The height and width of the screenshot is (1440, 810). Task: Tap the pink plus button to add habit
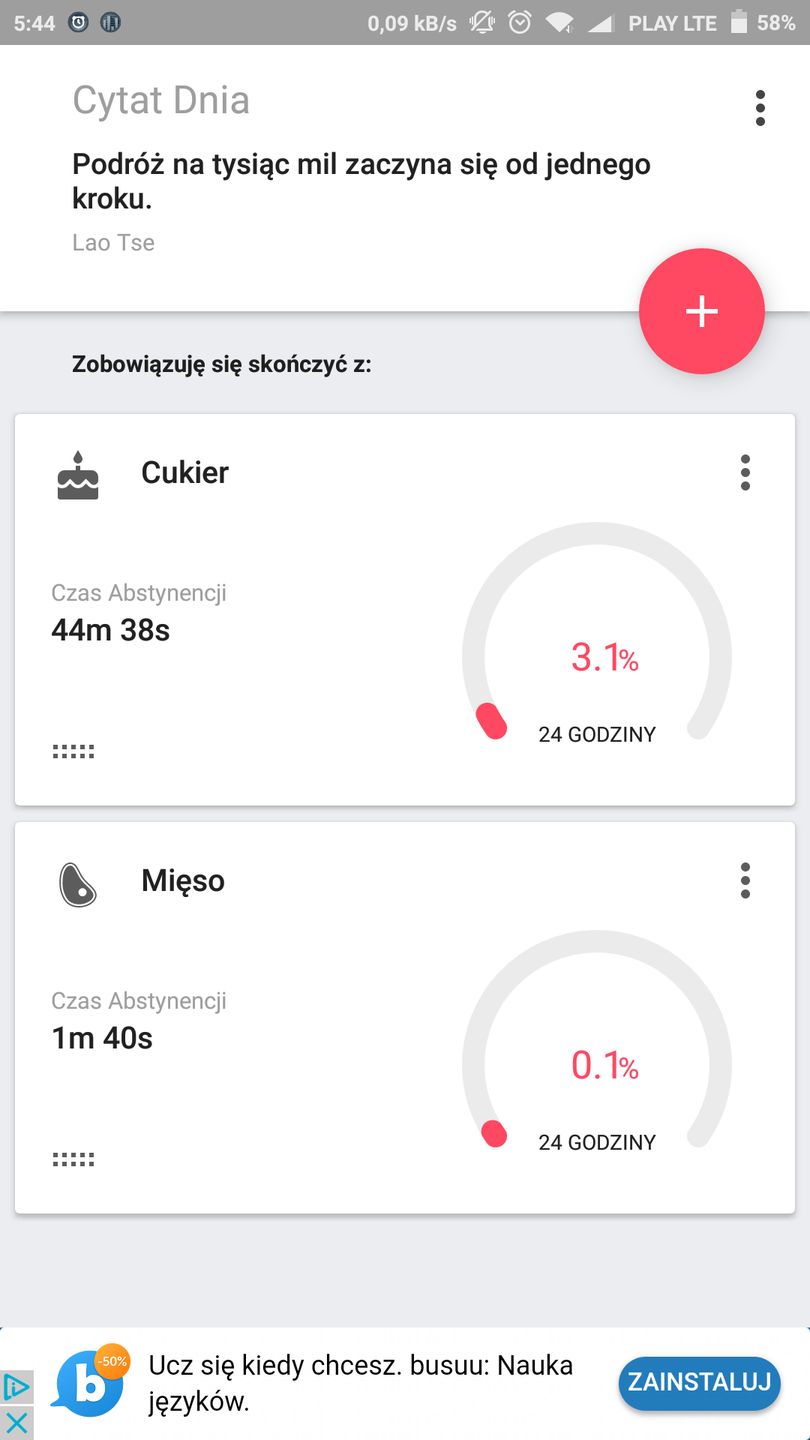point(701,311)
